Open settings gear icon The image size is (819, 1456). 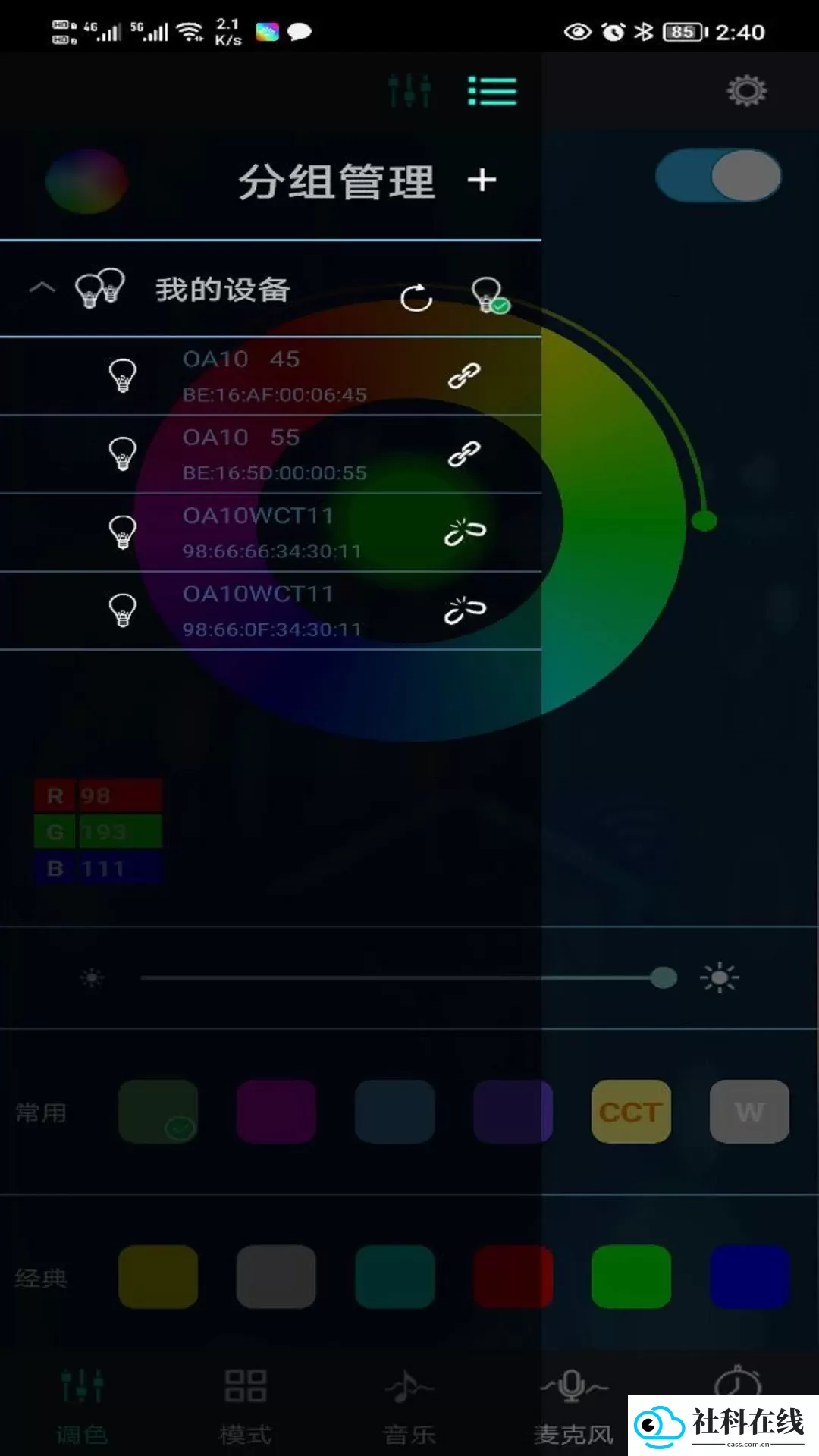click(x=747, y=91)
